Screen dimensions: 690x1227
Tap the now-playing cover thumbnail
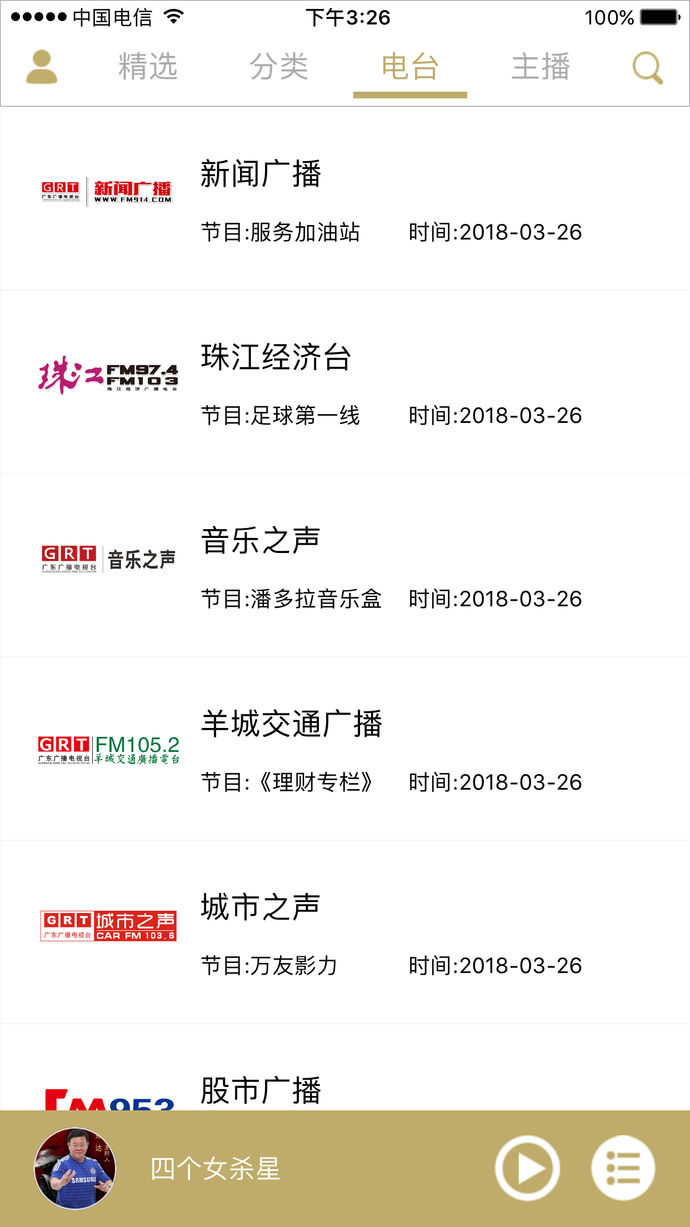click(75, 1168)
